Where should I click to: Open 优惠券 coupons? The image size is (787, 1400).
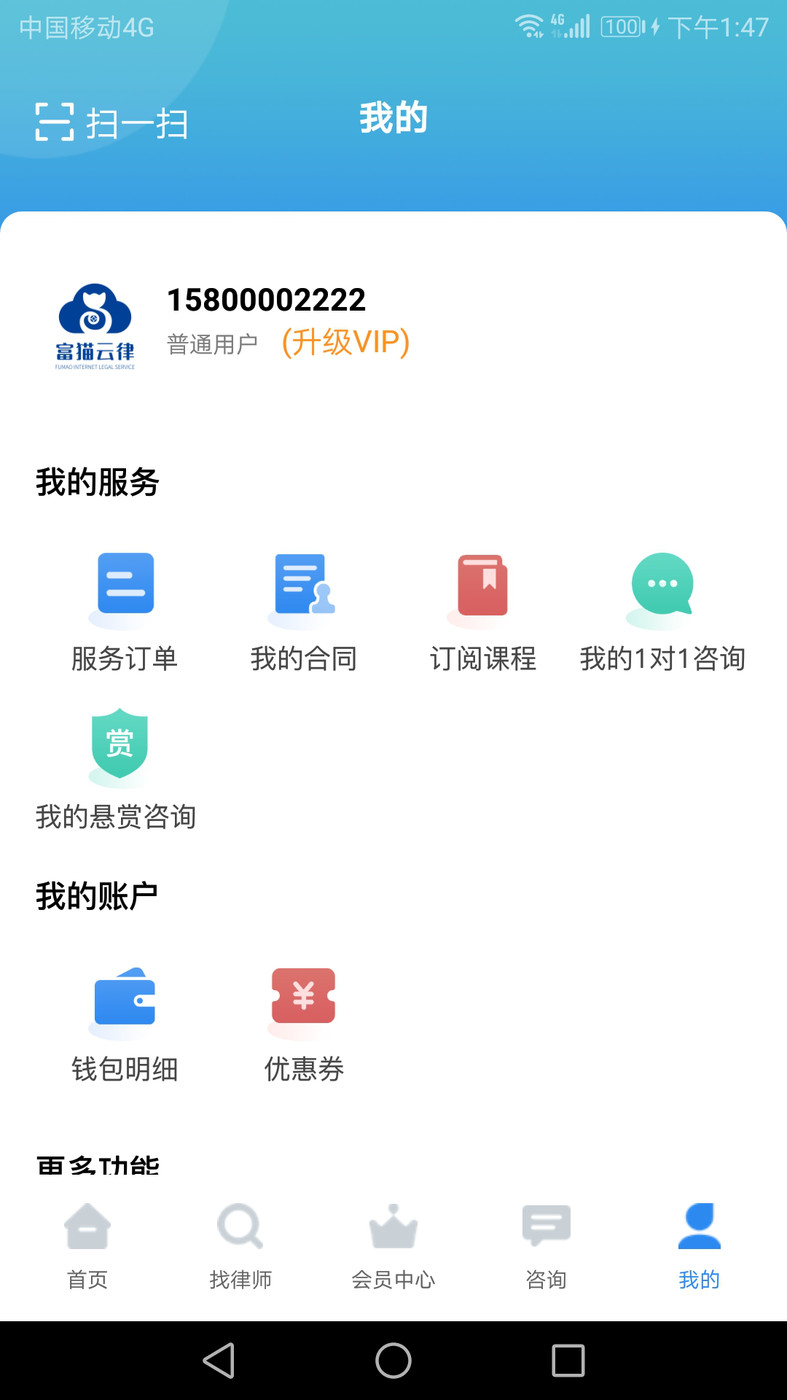pos(304,1024)
